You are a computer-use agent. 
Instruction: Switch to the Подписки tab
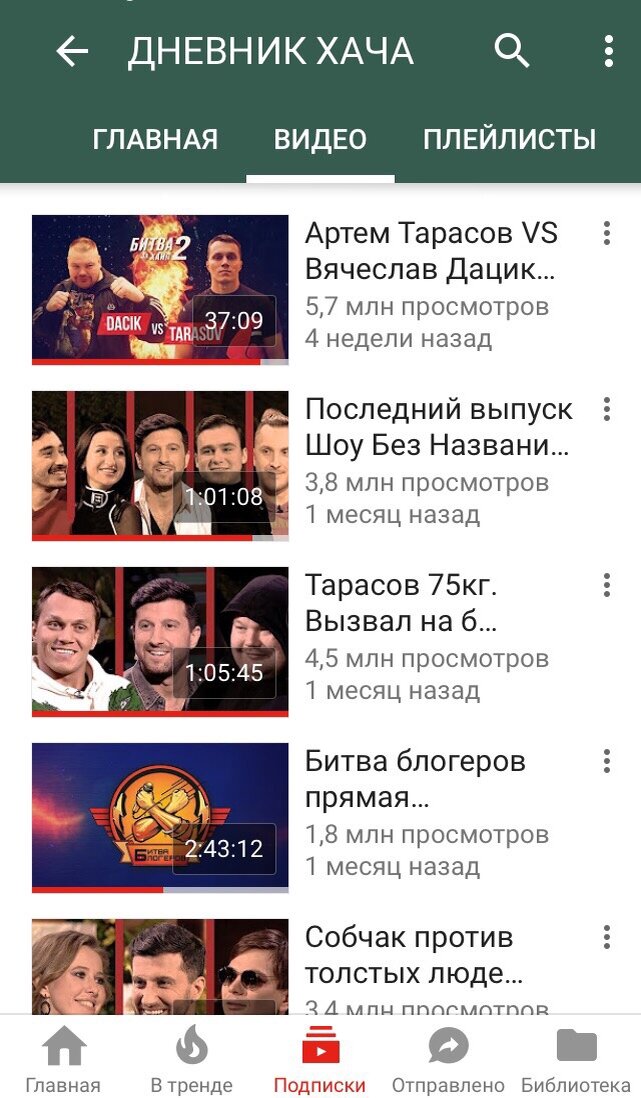click(320, 1060)
